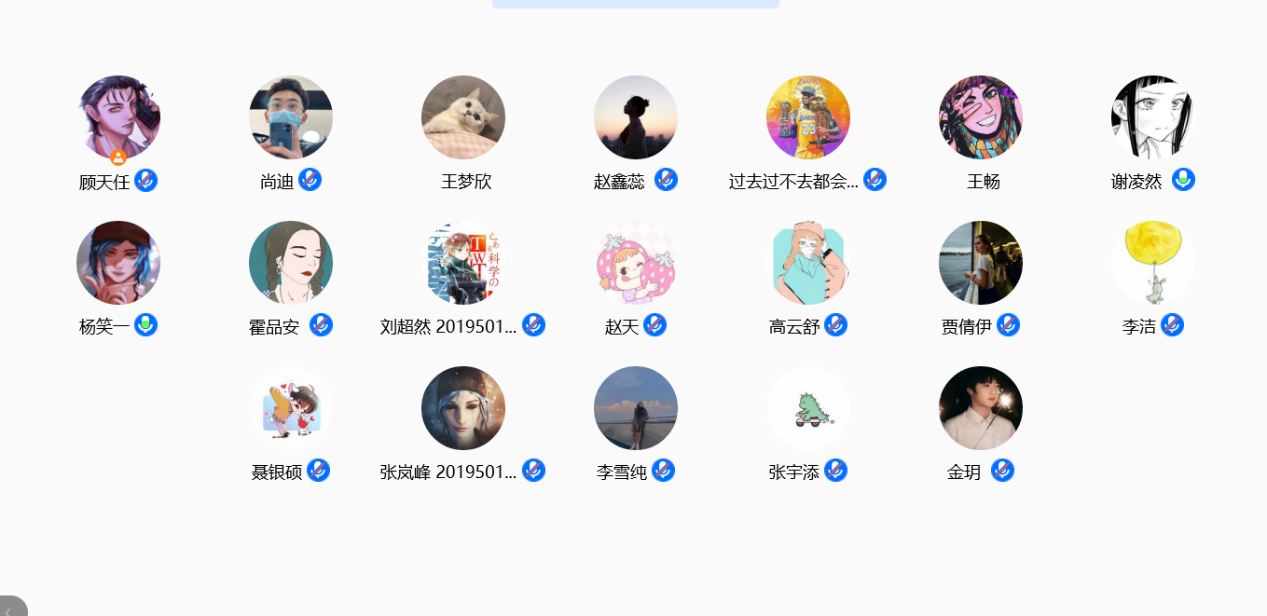
Task: Tap 王梦欣's cat avatar
Action: pyautogui.click(x=463, y=117)
